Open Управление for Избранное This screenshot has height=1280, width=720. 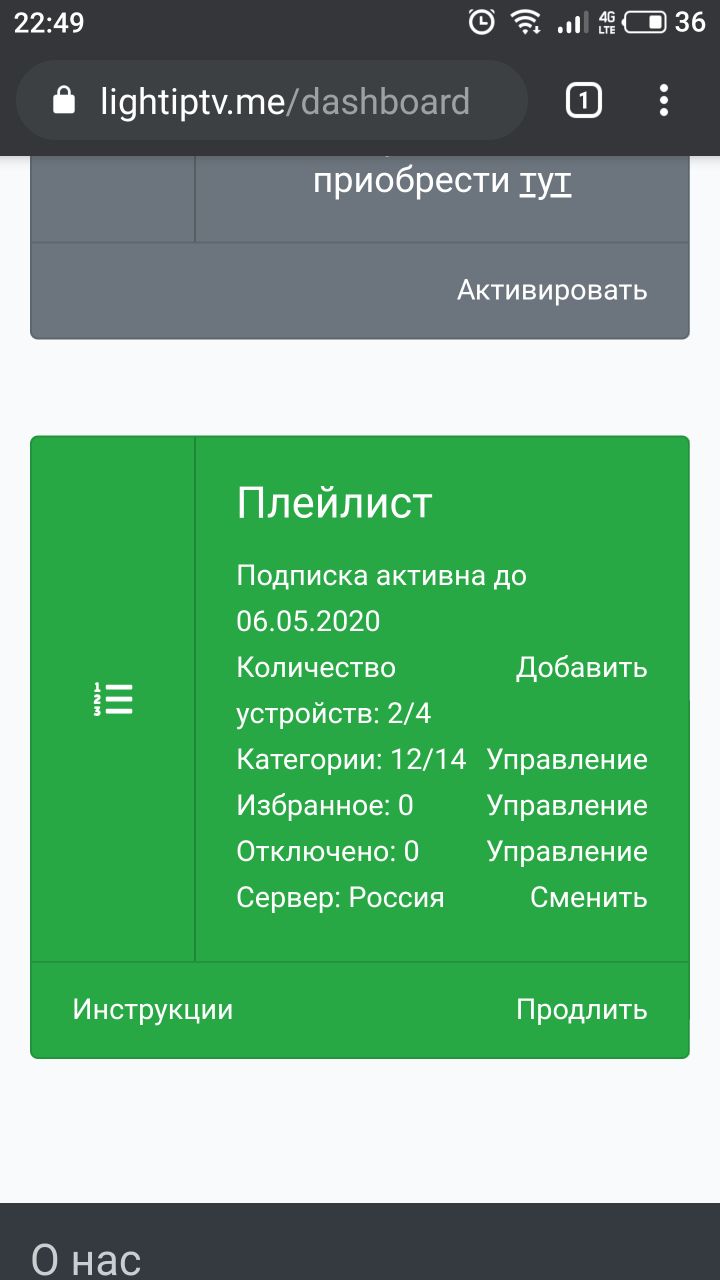point(567,806)
